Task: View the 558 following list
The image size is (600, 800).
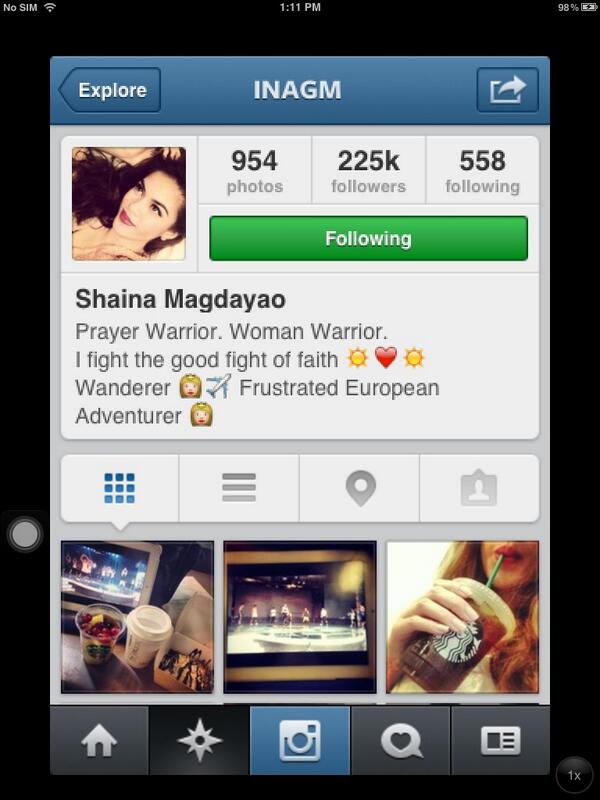Action: click(x=482, y=171)
